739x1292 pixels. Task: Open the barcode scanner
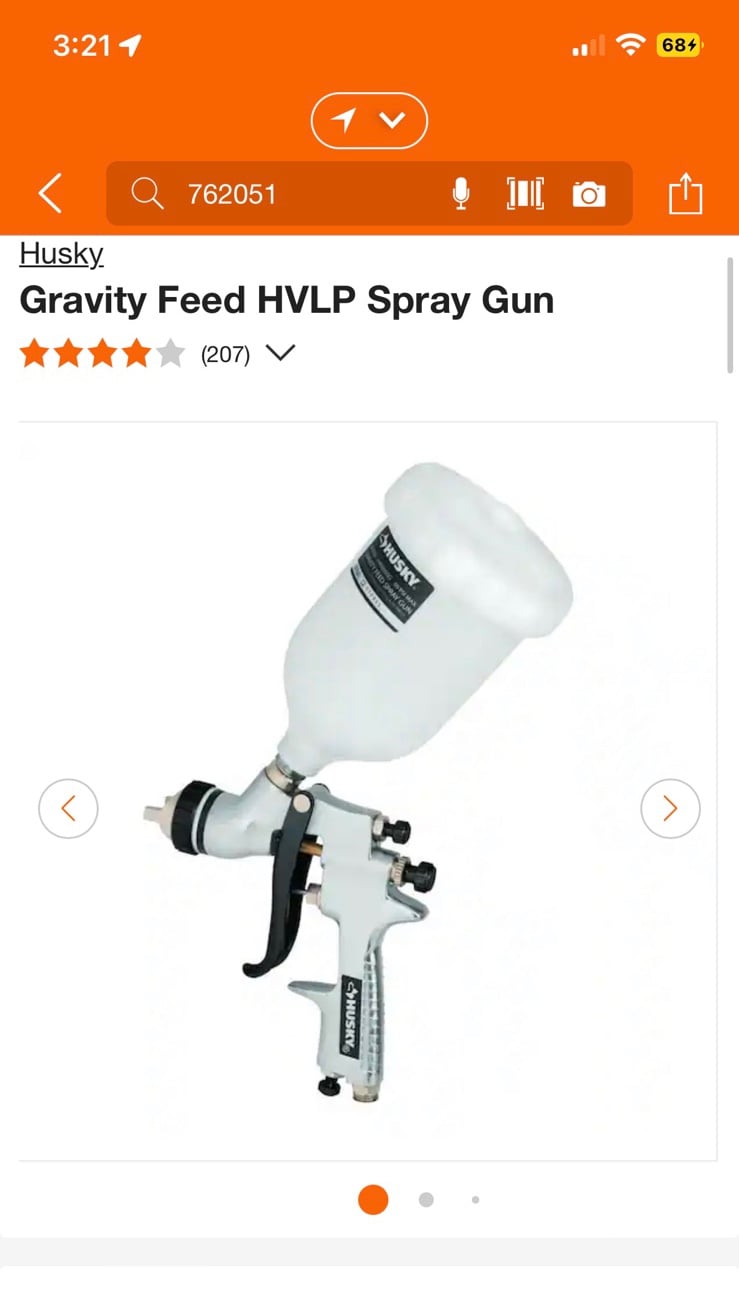click(525, 194)
